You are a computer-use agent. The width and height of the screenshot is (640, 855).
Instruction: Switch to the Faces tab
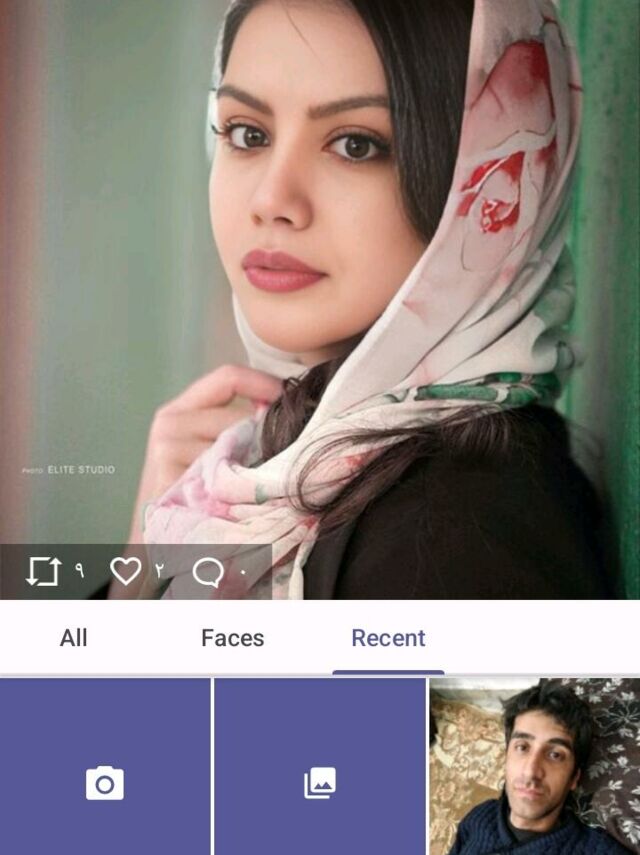pyautogui.click(x=233, y=638)
